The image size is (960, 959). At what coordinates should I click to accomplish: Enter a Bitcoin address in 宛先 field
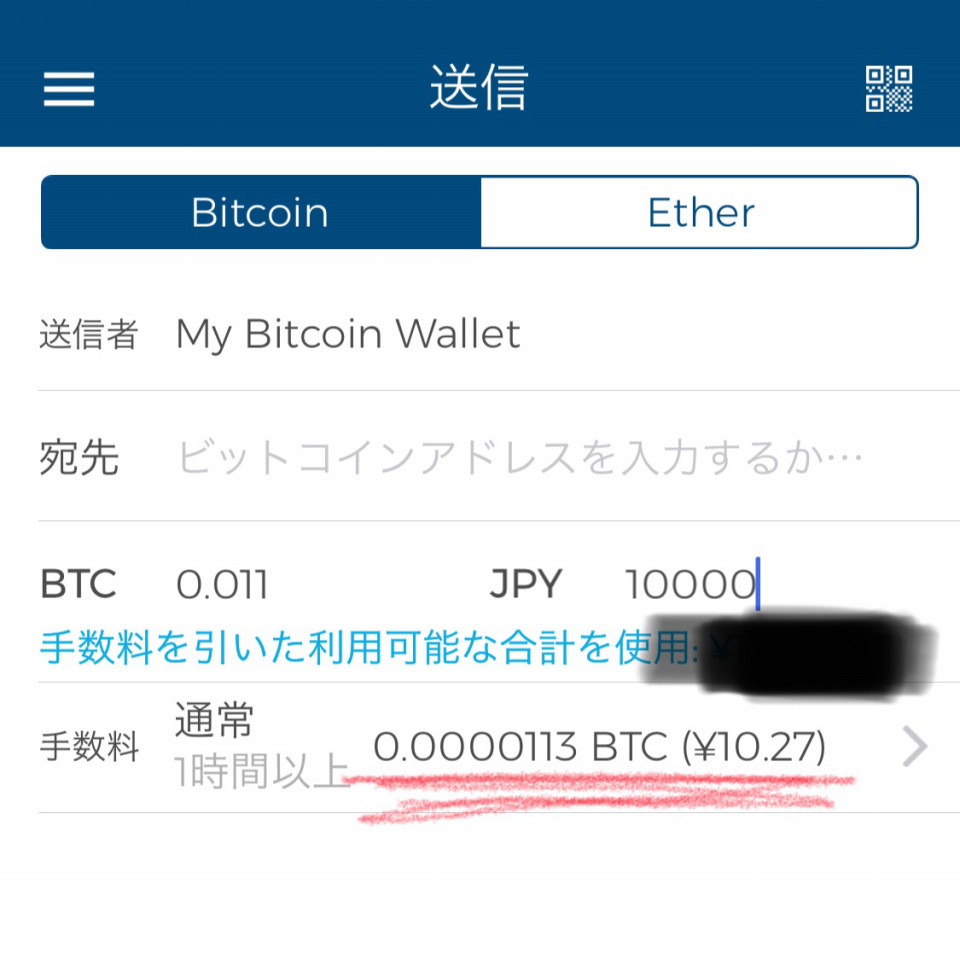tap(520, 458)
